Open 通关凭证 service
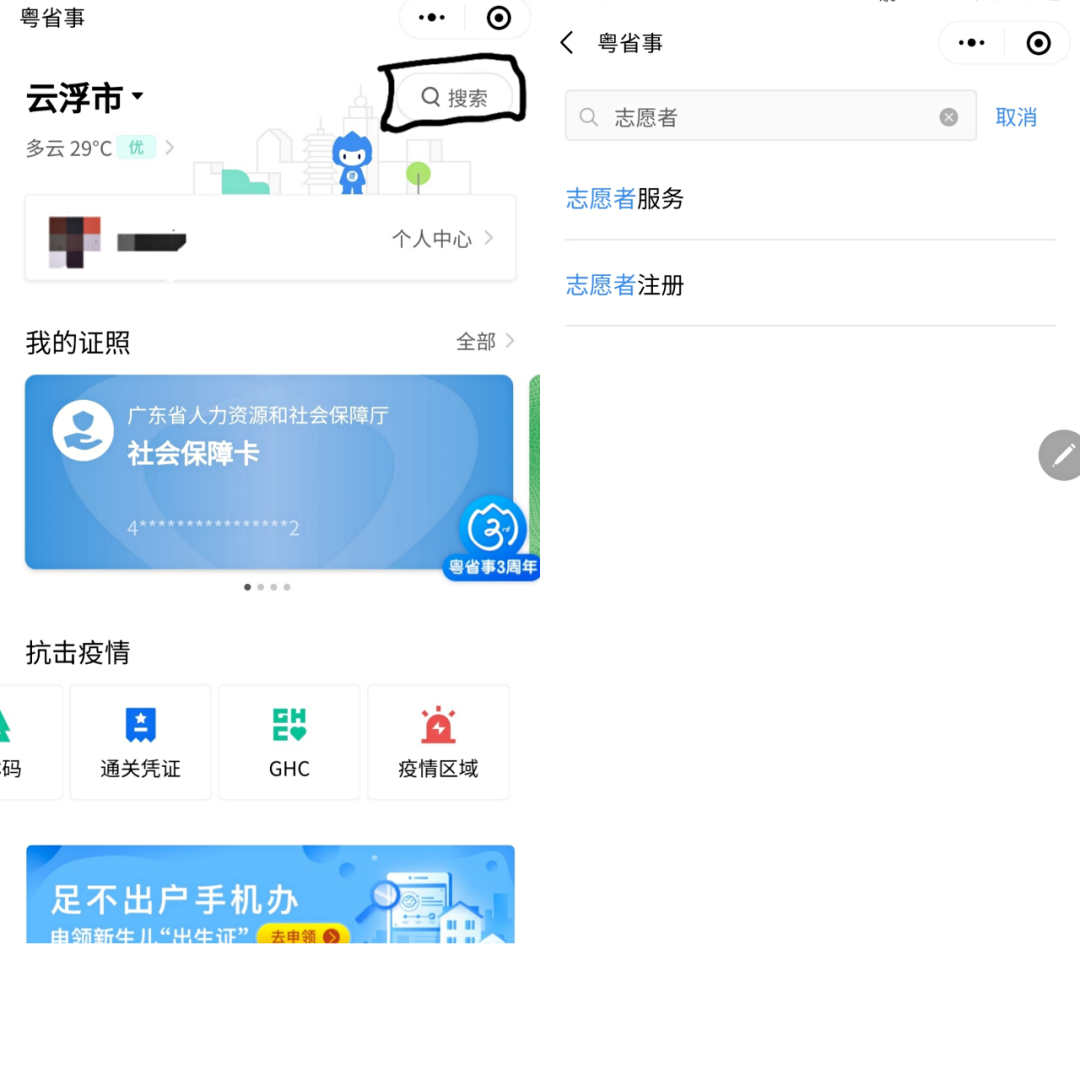Screen dimensions: 1080x1080 coord(141,742)
